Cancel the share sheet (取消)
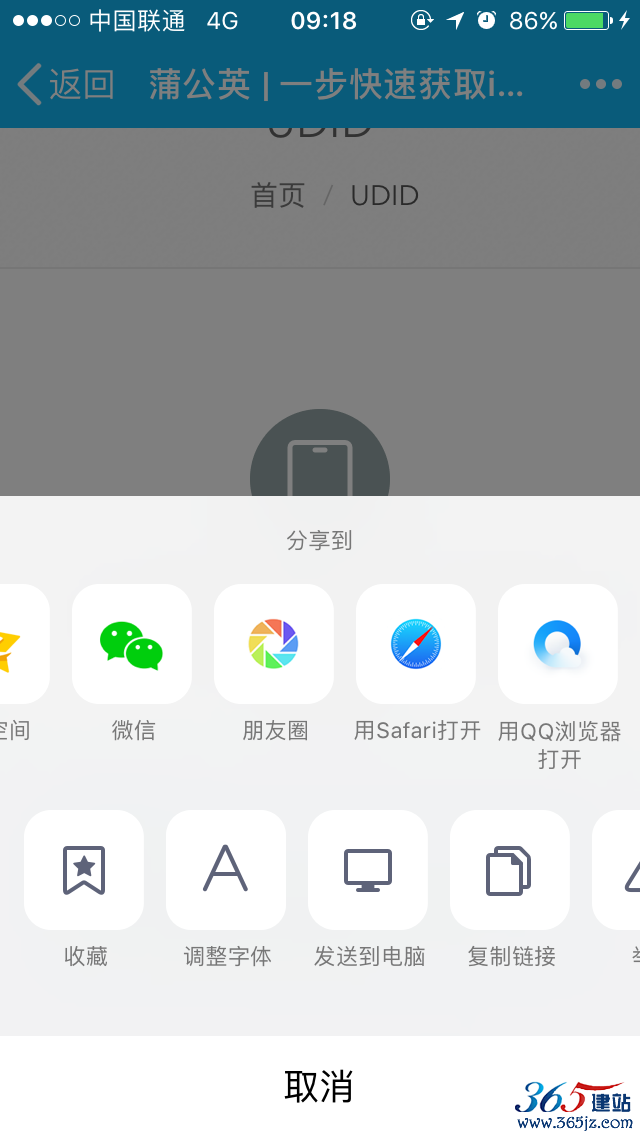Image resolution: width=640 pixels, height=1136 pixels. click(x=319, y=1086)
